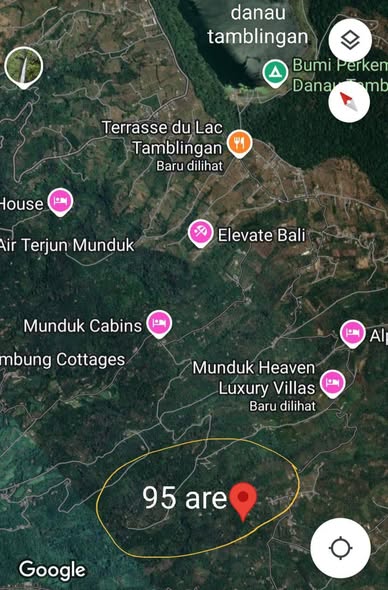388x590 pixels.
Task: Select the hotel pin beside House label
Action: [x=61, y=202]
